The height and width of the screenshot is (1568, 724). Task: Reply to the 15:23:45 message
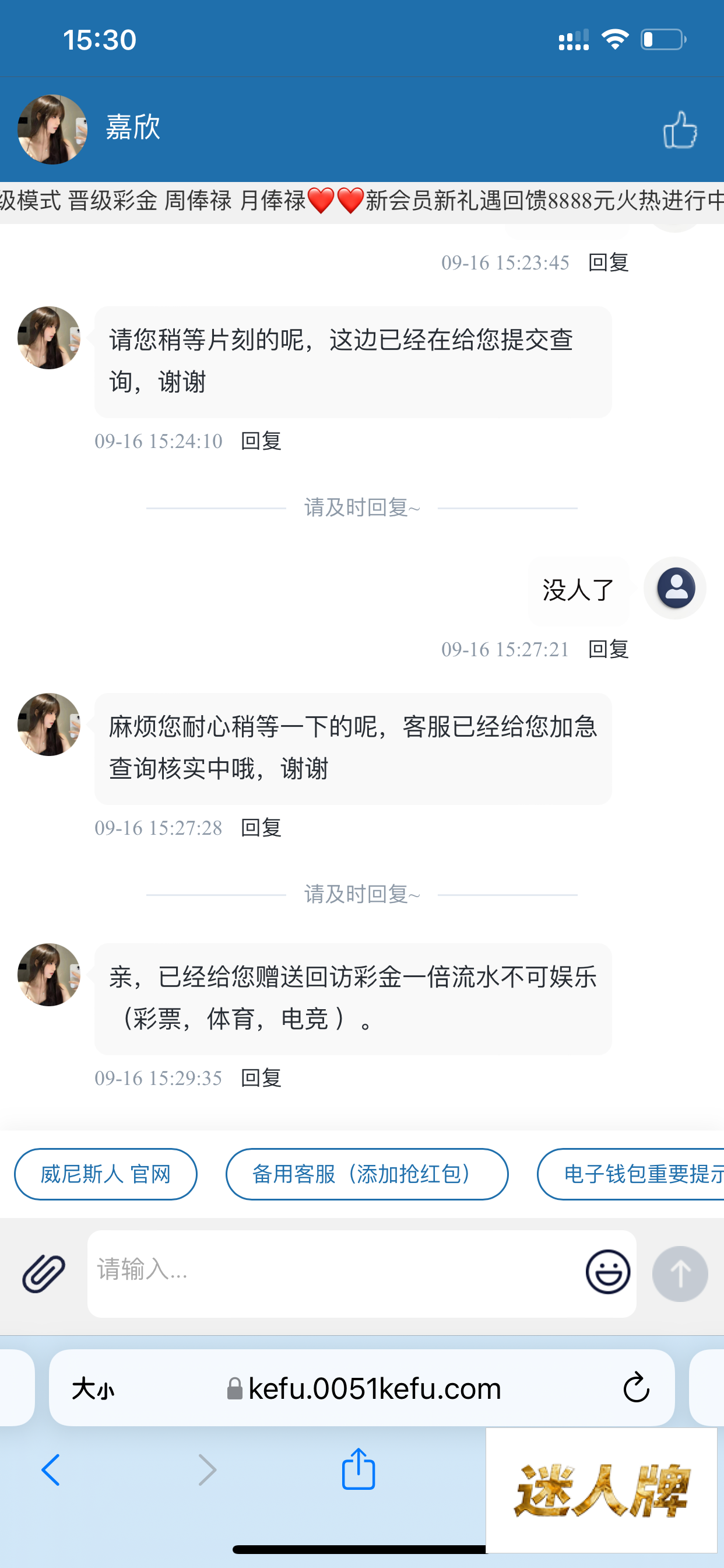coord(609,262)
